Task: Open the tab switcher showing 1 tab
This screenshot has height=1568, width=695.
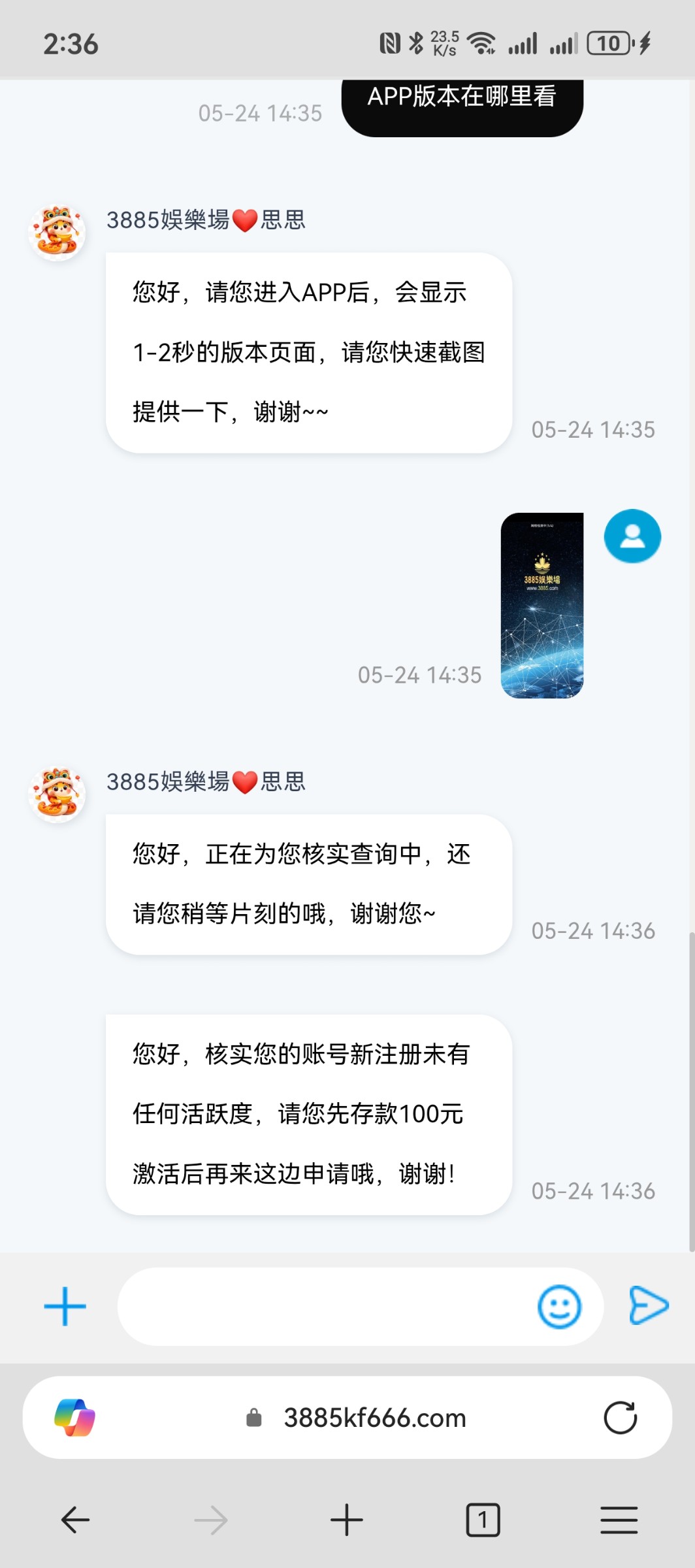Action: click(x=483, y=1520)
